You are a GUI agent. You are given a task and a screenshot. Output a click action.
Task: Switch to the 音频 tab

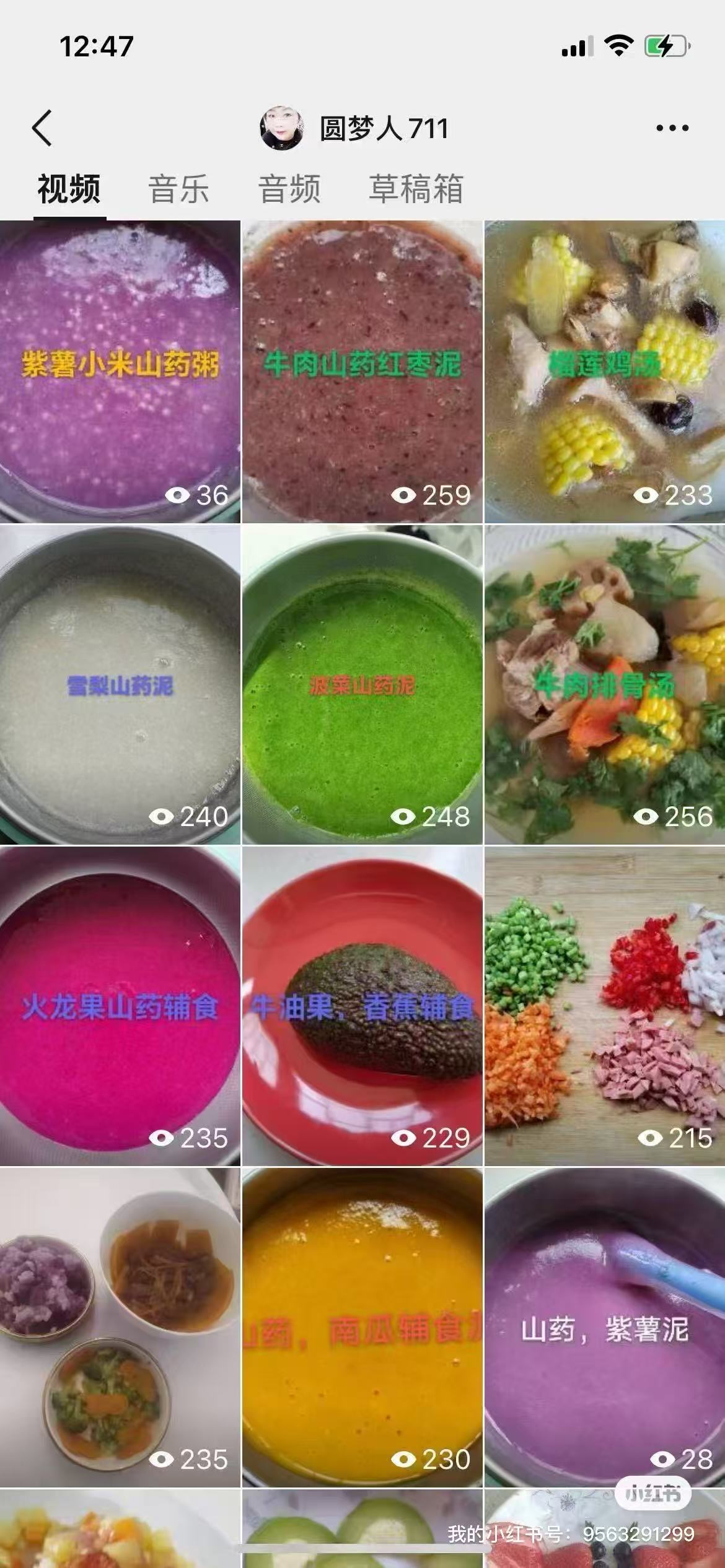point(289,189)
